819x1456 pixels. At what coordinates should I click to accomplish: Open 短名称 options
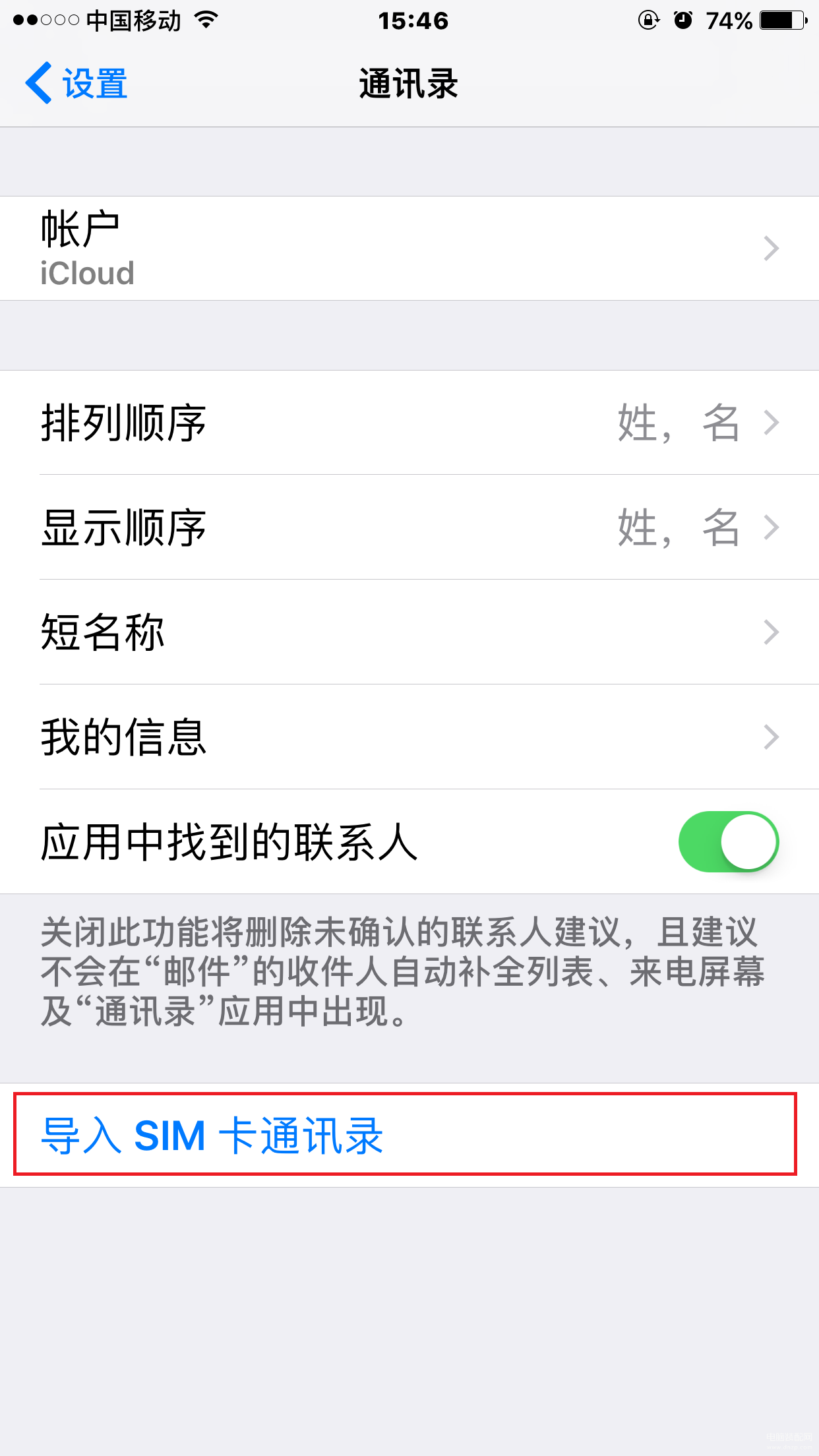(x=409, y=632)
